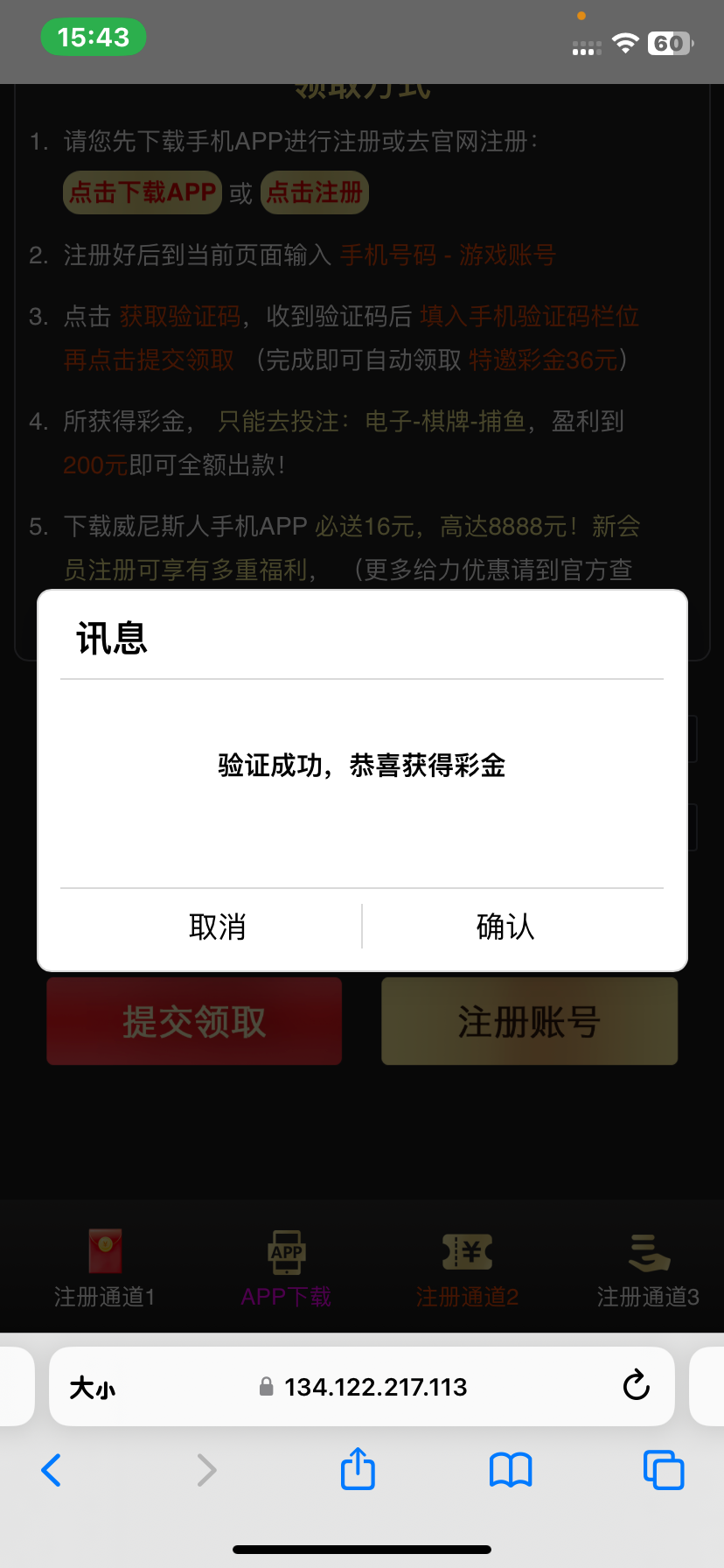
Task: Open the 大小 page settings menu
Action: click(x=93, y=1388)
